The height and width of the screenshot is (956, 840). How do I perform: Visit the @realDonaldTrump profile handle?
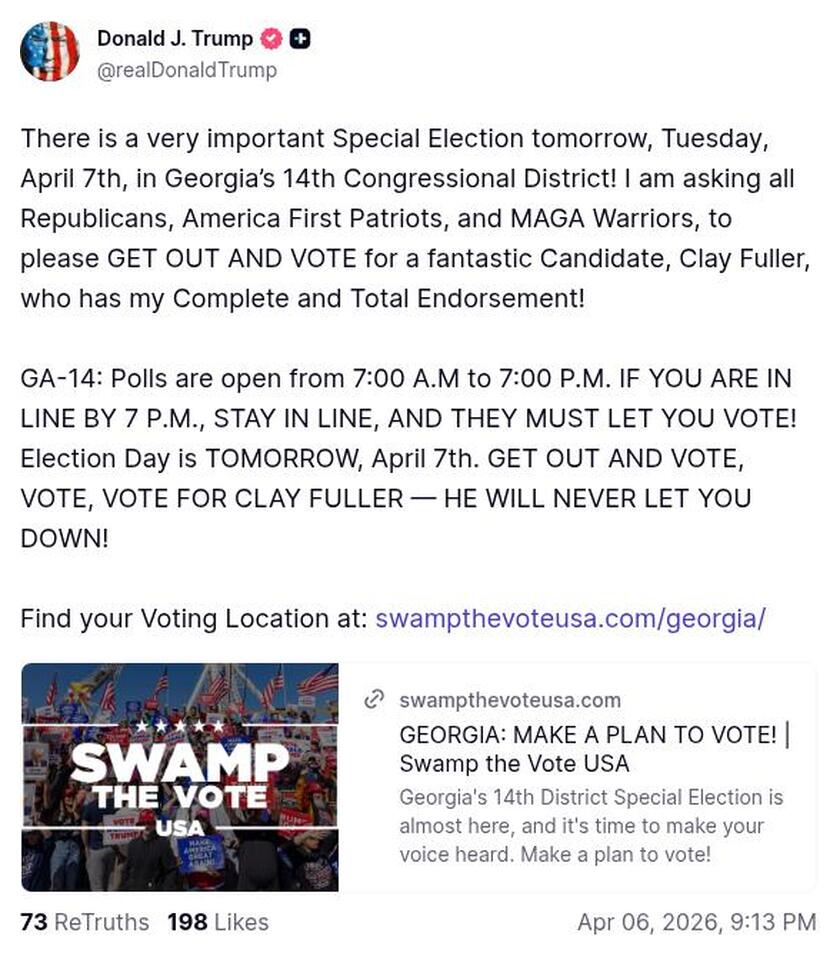tap(187, 70)
